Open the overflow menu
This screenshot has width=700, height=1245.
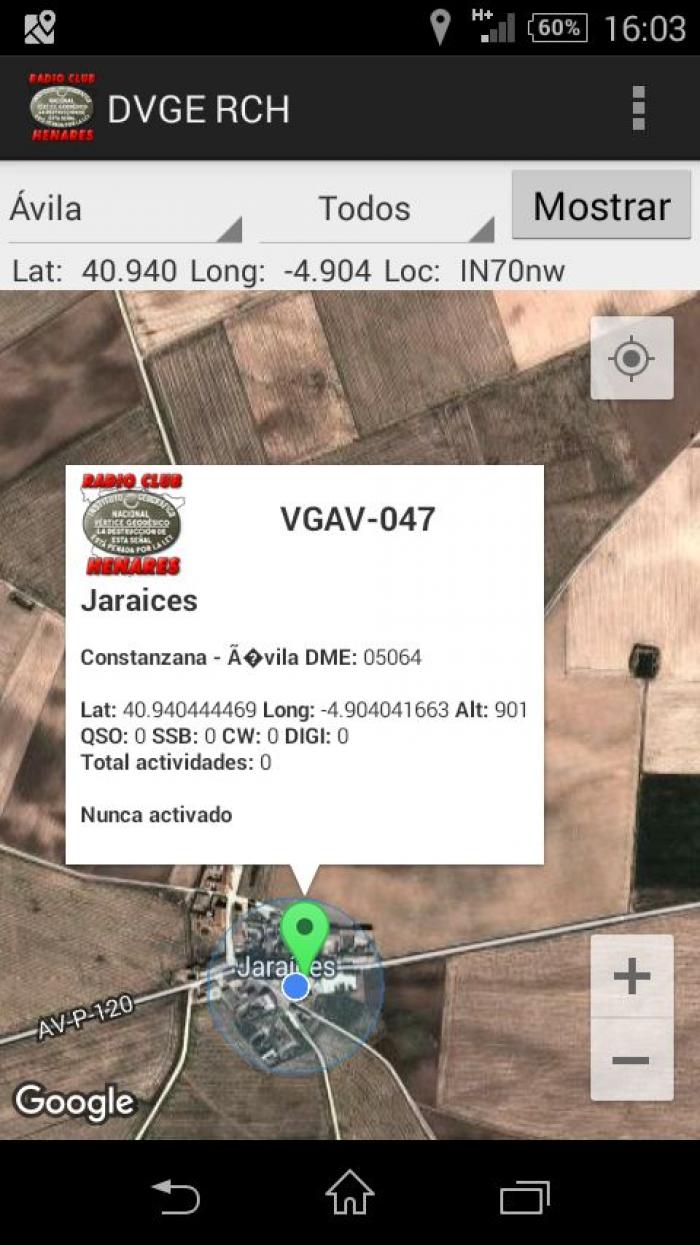638,108
